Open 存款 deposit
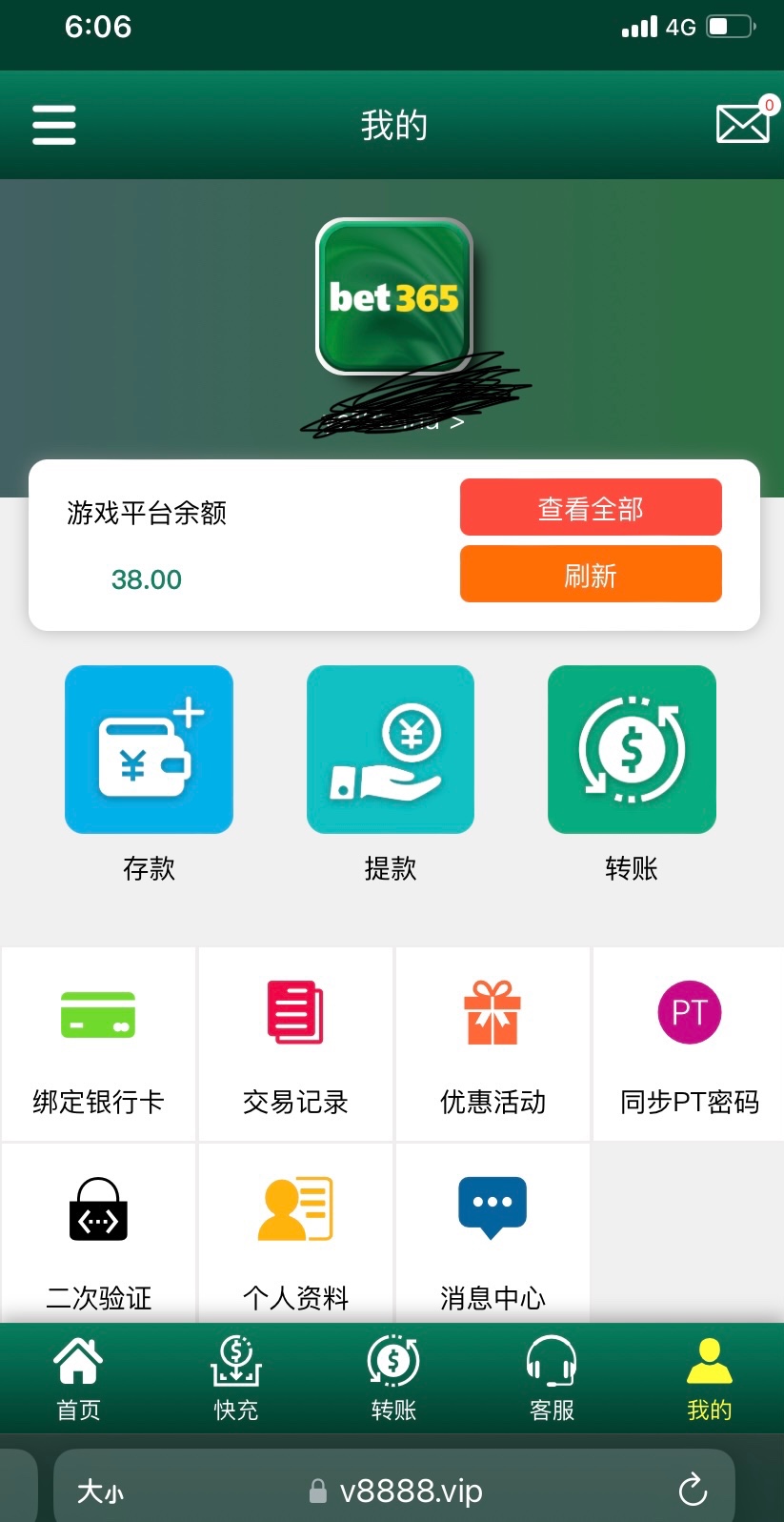 (x=149, y=750)
